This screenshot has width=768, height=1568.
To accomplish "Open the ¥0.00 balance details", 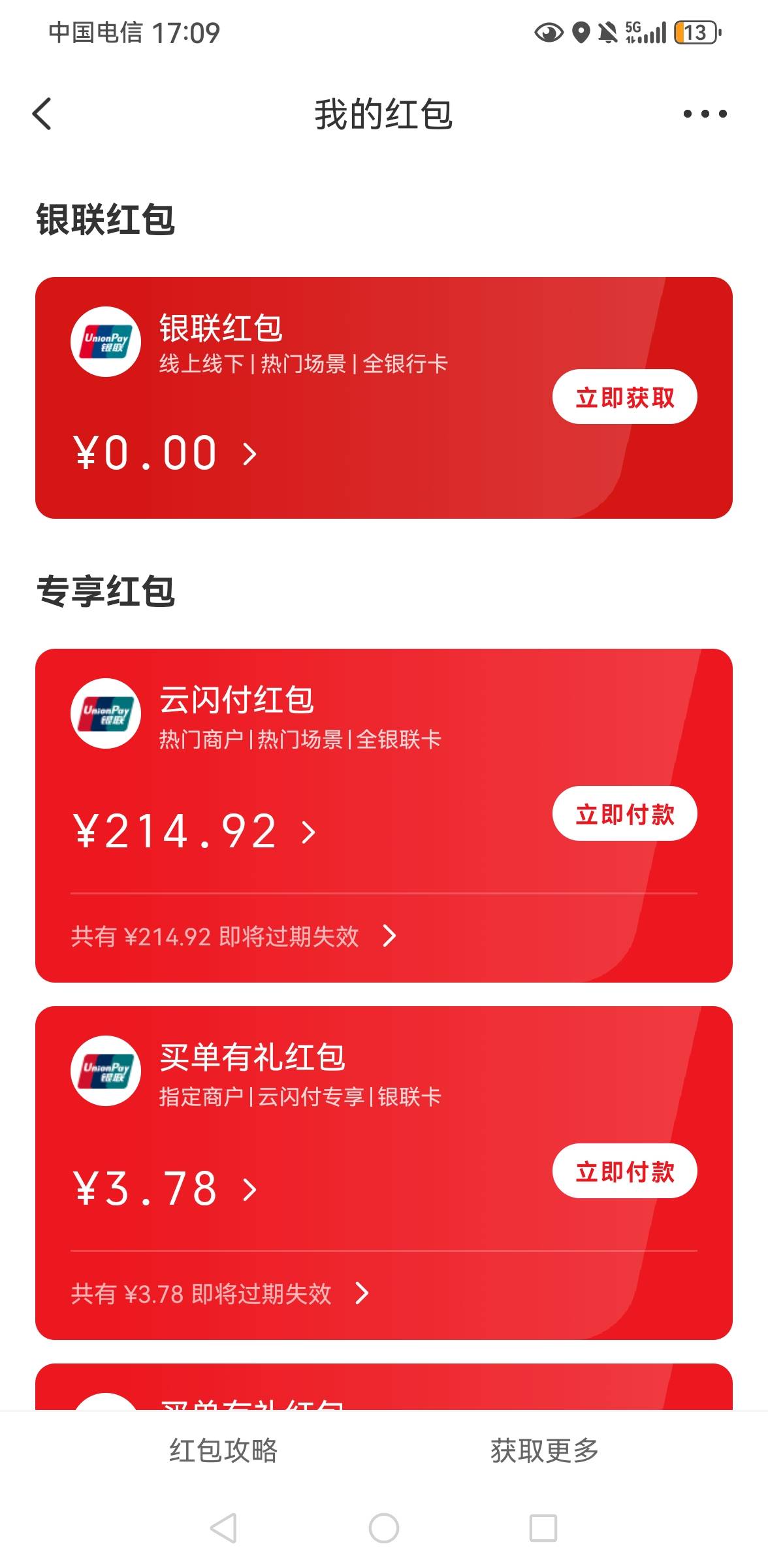I will pyautogui.click(x=165, y=453).
